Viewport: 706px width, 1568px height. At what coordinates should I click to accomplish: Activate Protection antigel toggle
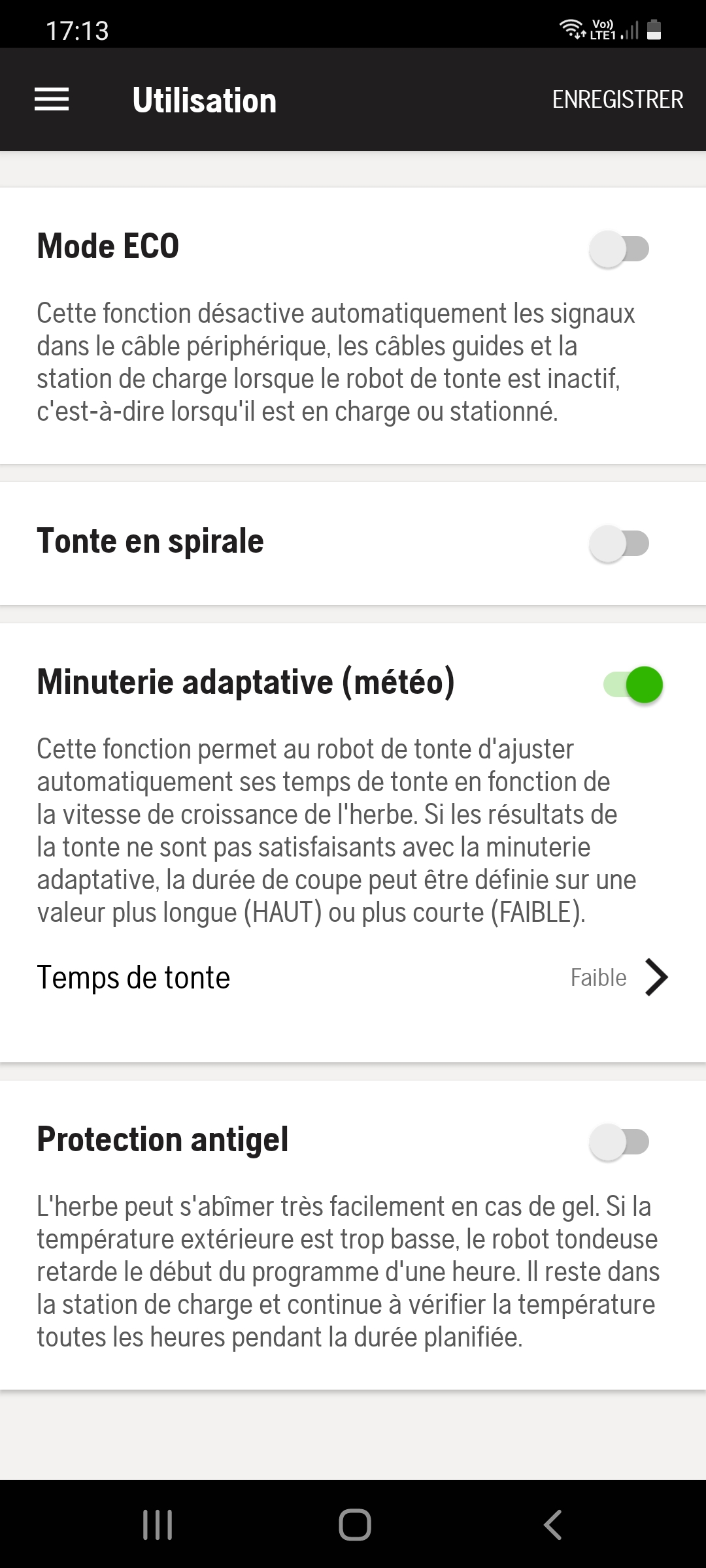(x=619, y=1142)
